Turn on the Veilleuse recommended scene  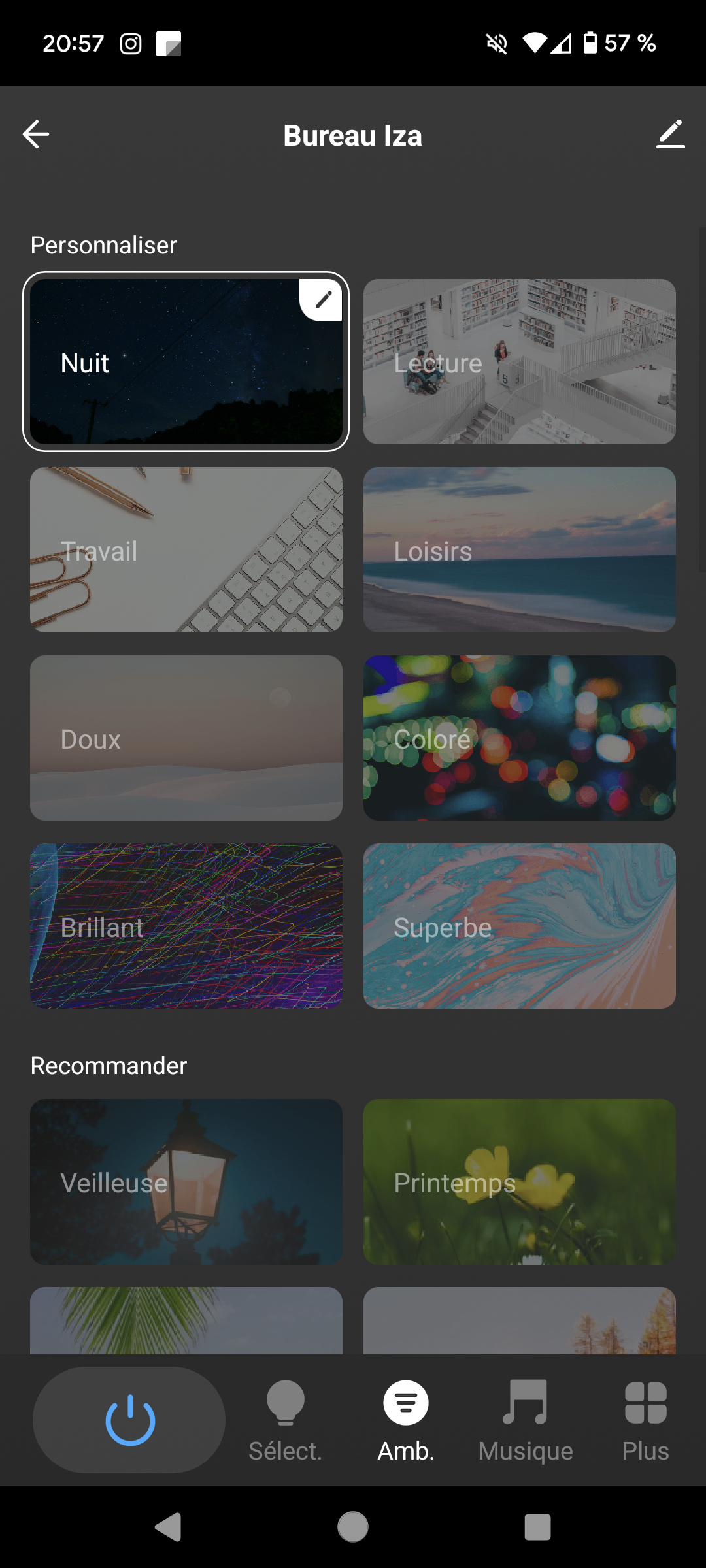point(186,1182)
